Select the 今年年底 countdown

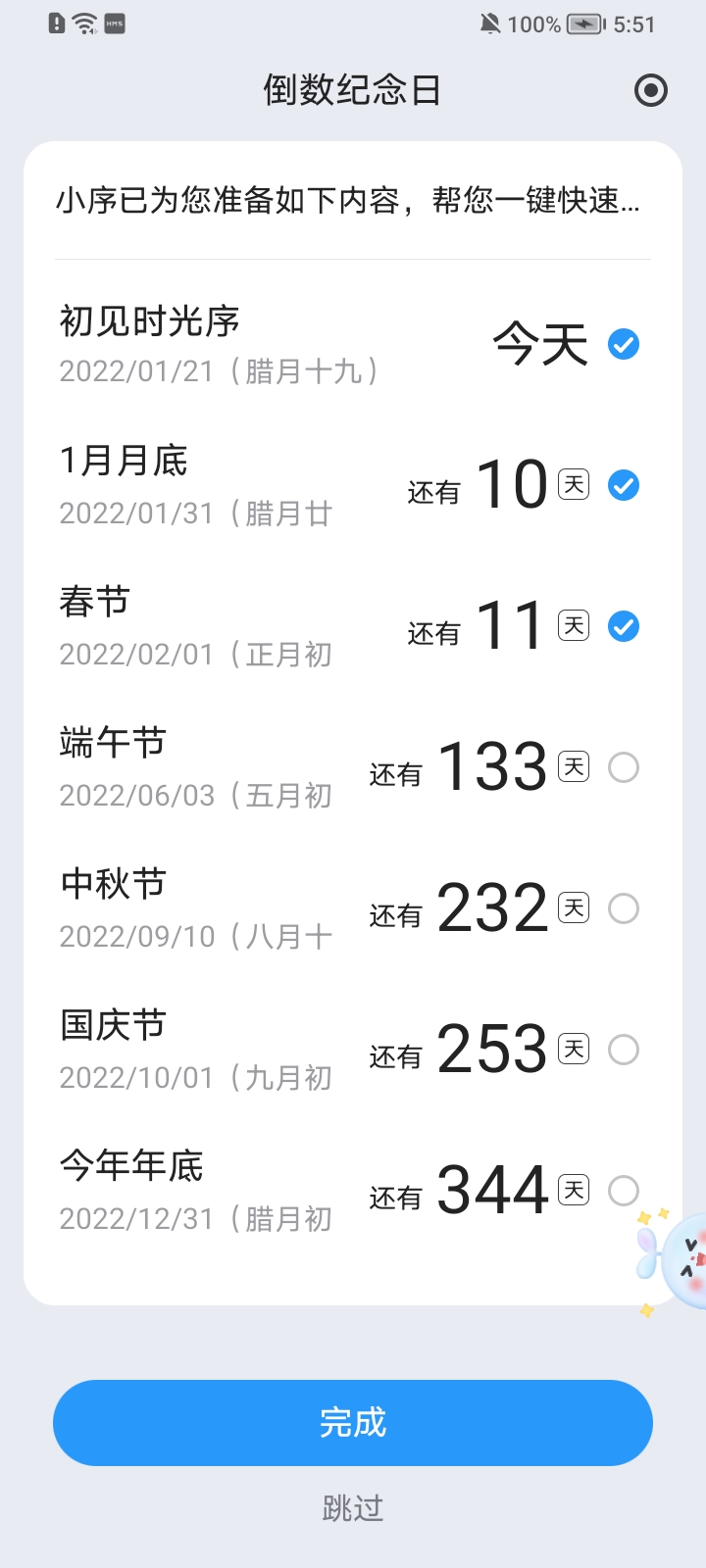tap(624, 1191)
